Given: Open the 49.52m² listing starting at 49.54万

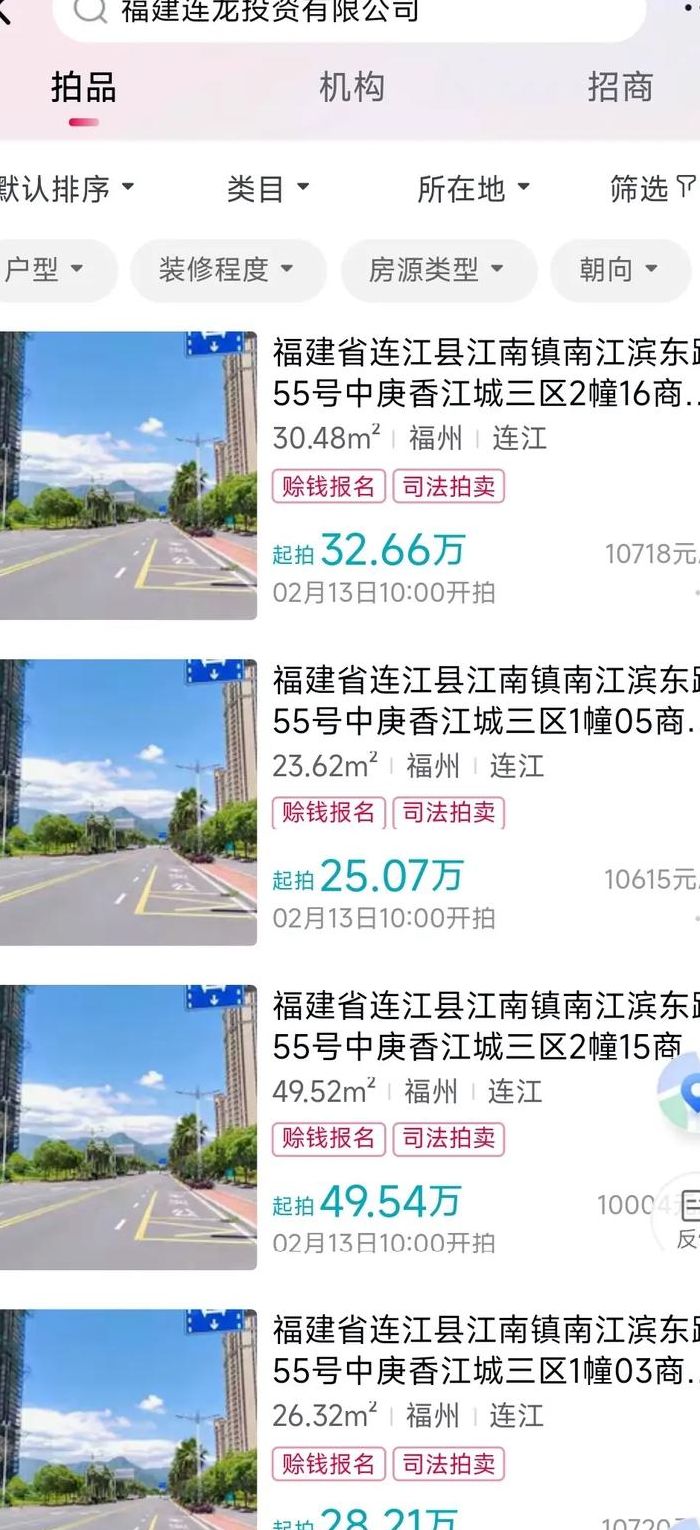Looking at the screenshot, I should (350, 1127).
